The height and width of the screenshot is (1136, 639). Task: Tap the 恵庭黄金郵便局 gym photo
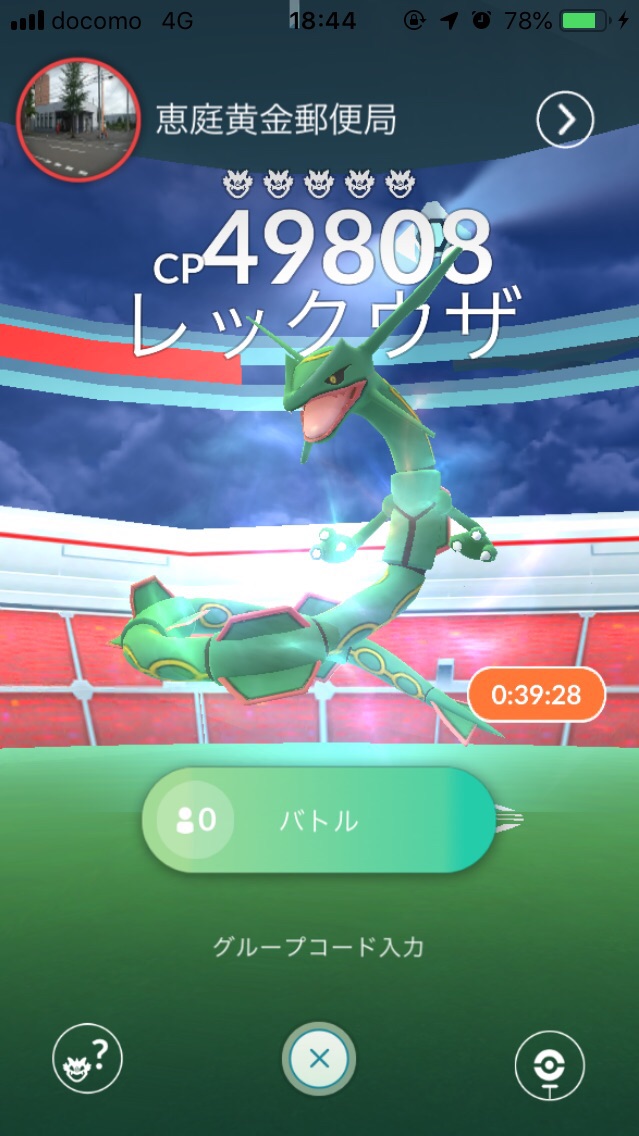click(78, 120)
